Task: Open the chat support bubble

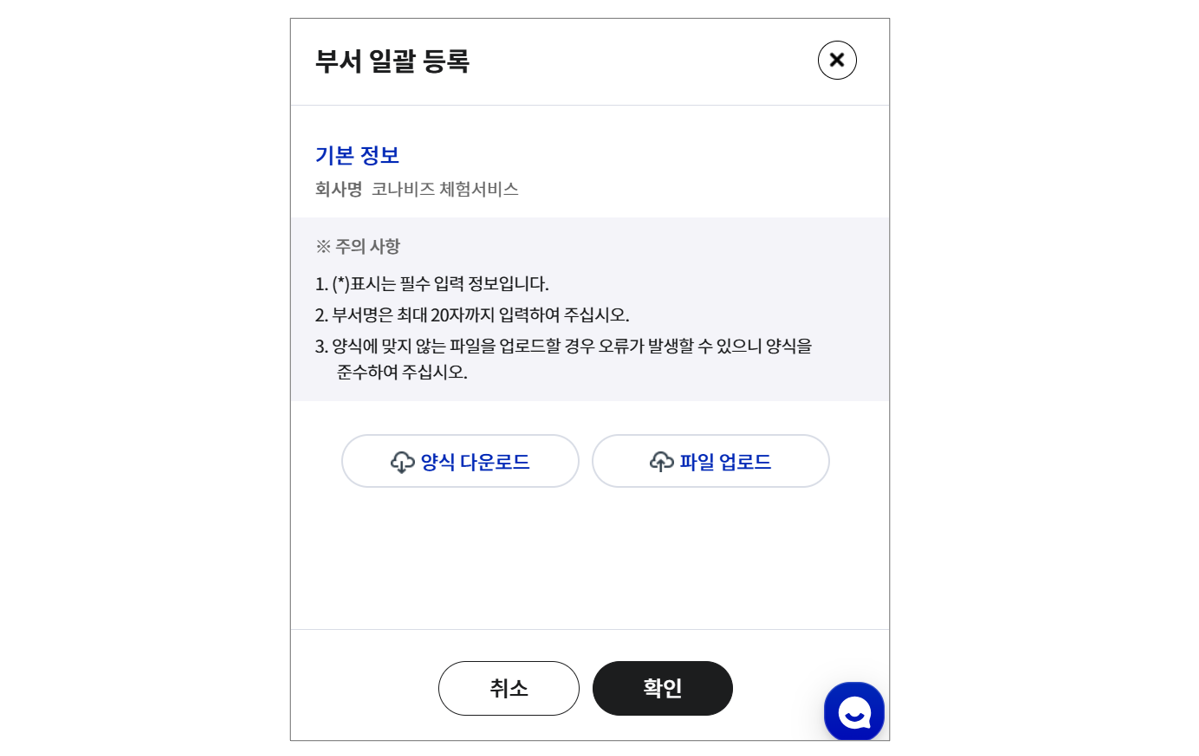Action: tap(854, 712)
